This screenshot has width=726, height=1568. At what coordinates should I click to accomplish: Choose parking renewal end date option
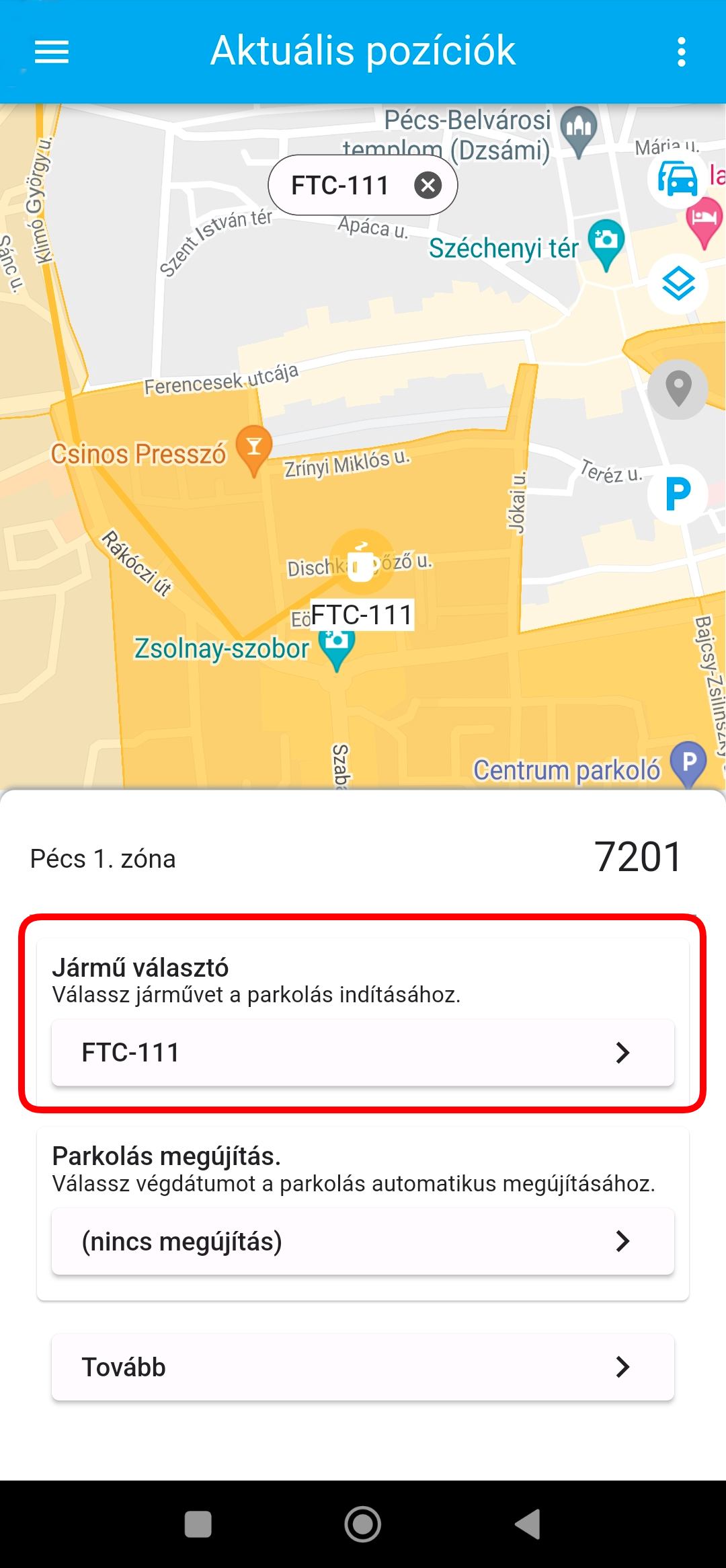click(x=363, y=1241)
